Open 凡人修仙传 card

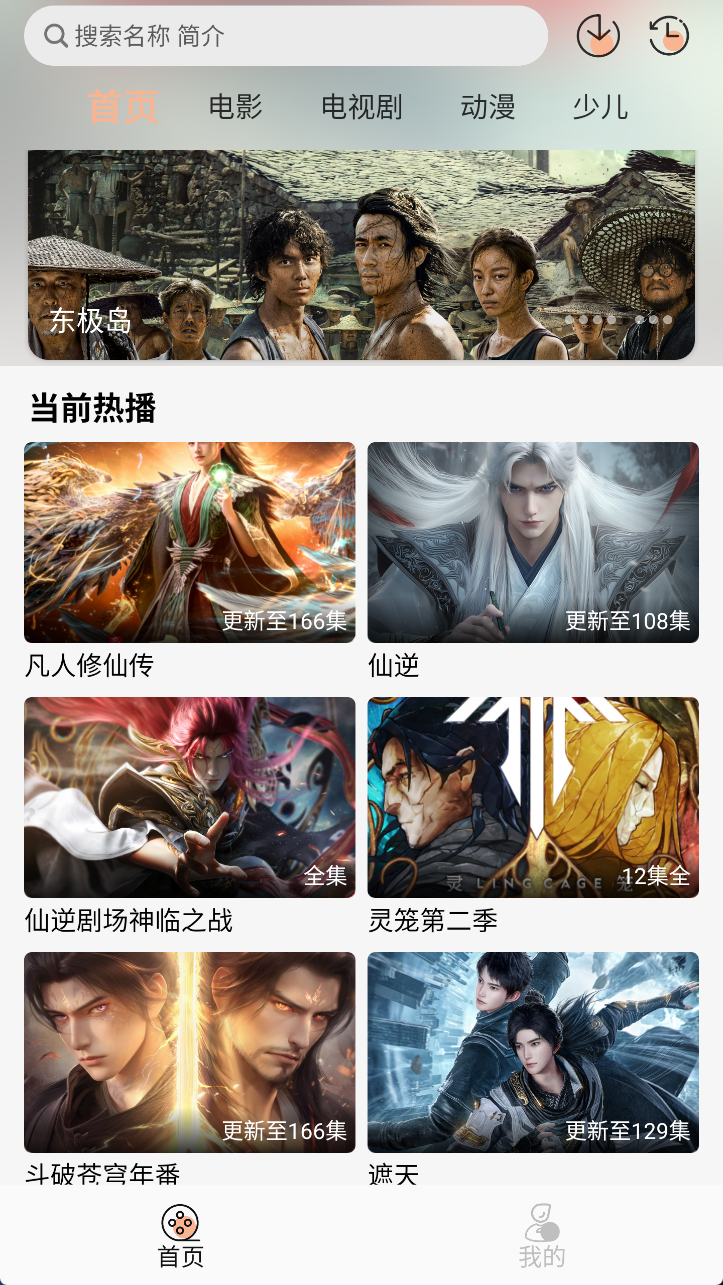coord(189,542)
